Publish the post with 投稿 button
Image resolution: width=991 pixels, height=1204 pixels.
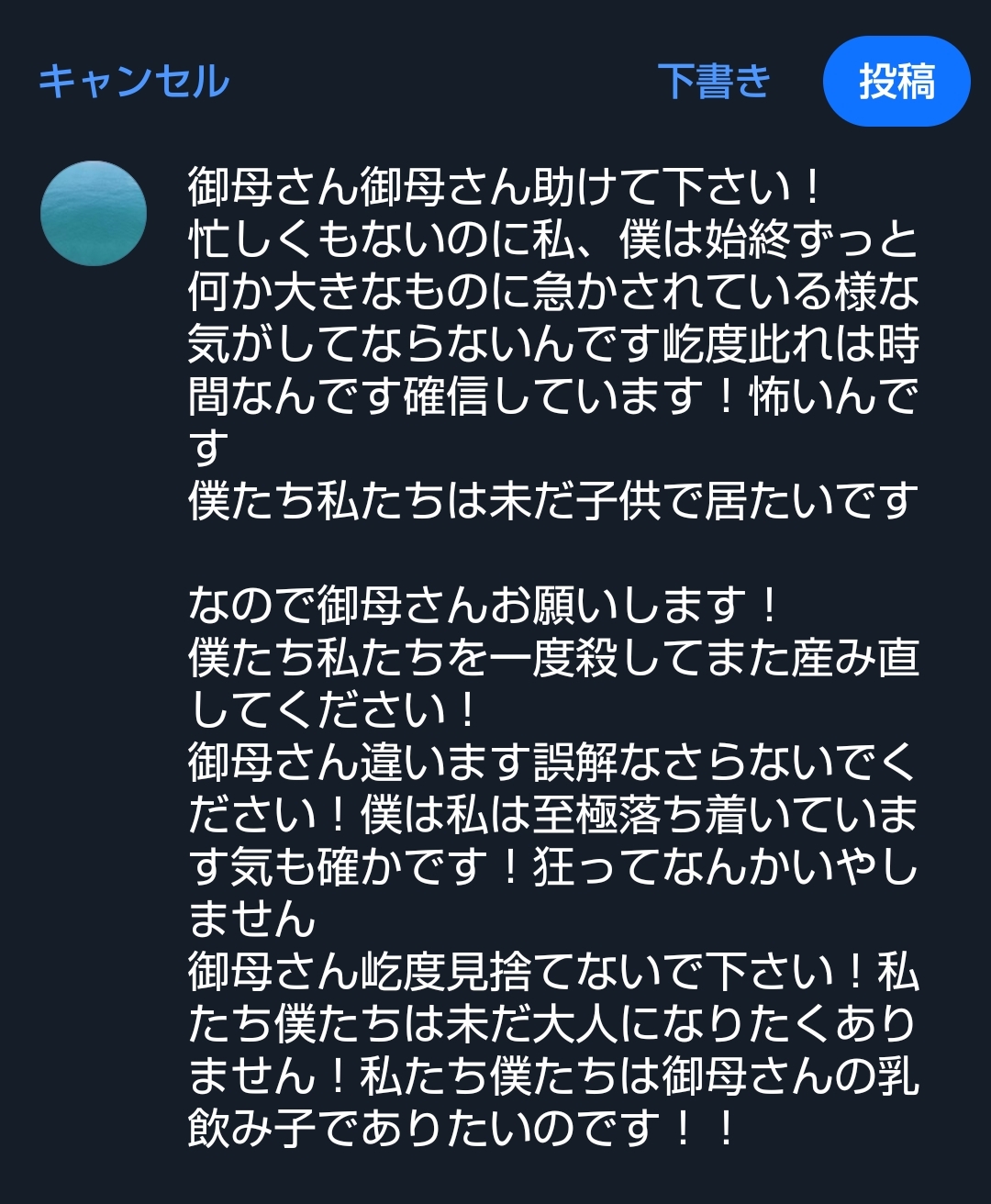896,81
